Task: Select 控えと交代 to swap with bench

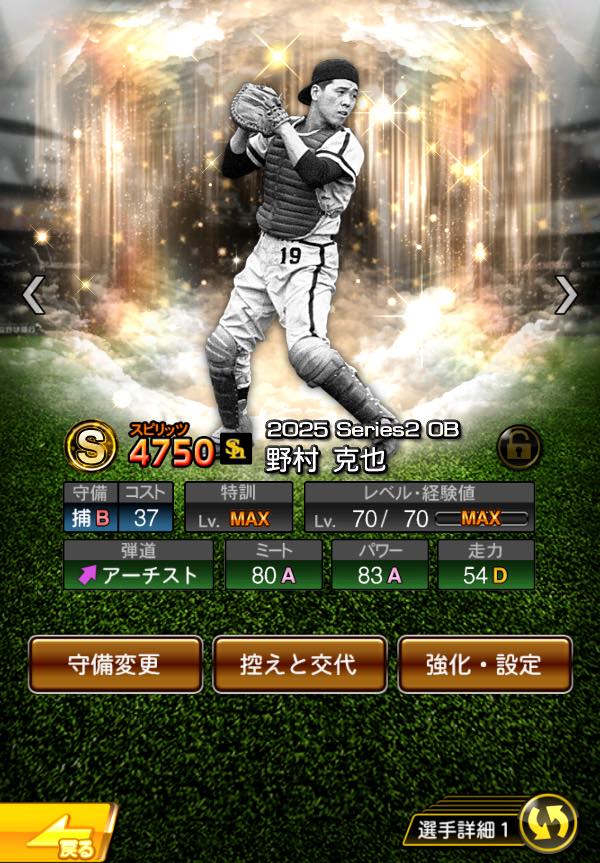Action: click(299, 665)
